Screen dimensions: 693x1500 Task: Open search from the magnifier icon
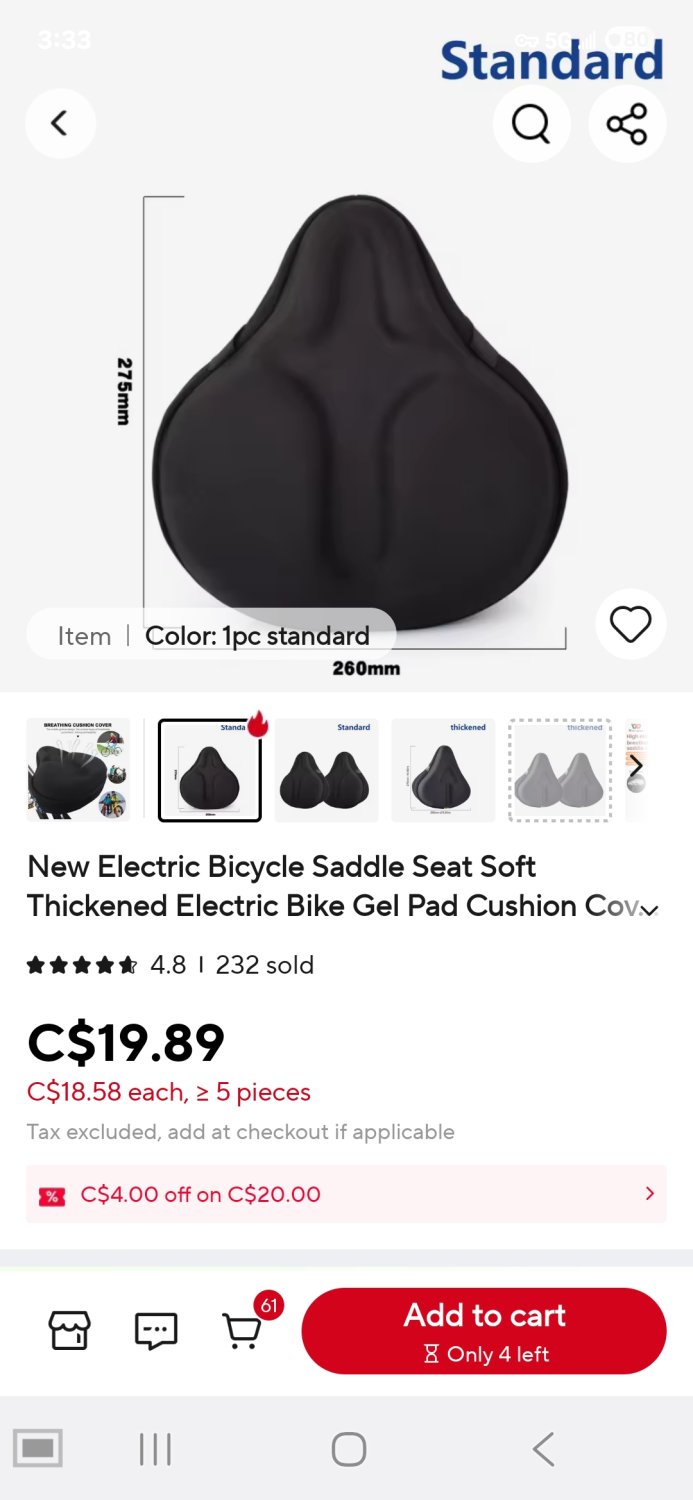coord(531,124)
